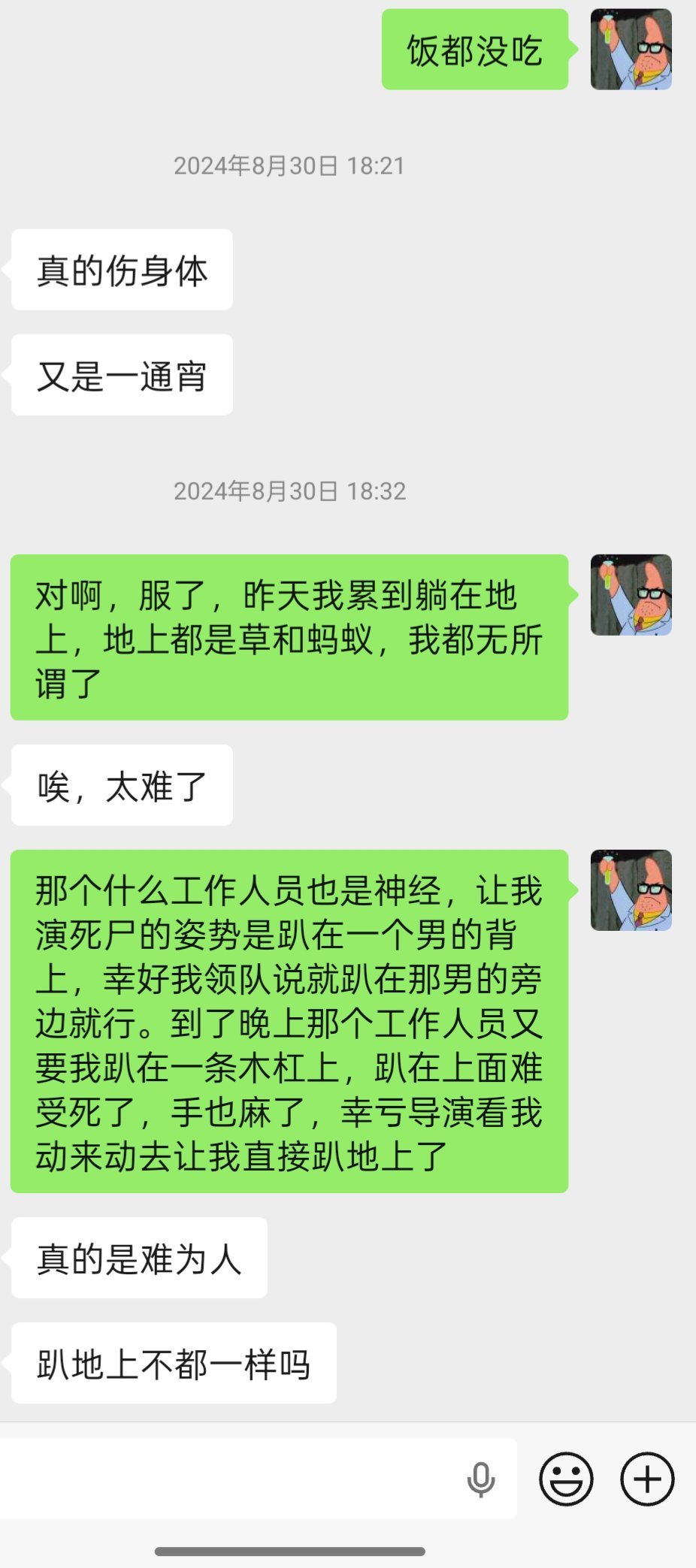This screenshot has height=1568, width=696.
Task: Open the plus attachments menu
Action: (647, 1479)
